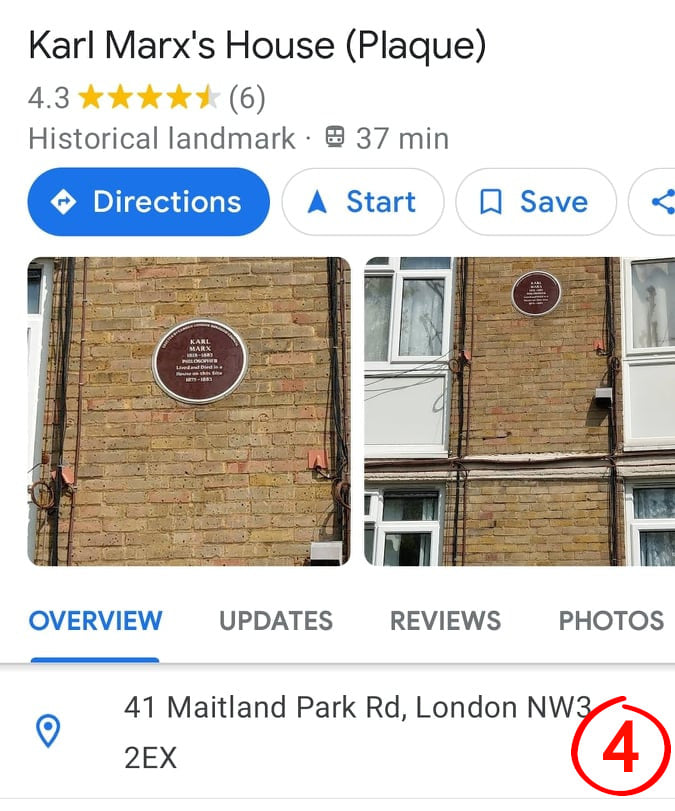Get directions to Karl Marx's House
The width and height of the screenshot is (675, 811).
148,202
